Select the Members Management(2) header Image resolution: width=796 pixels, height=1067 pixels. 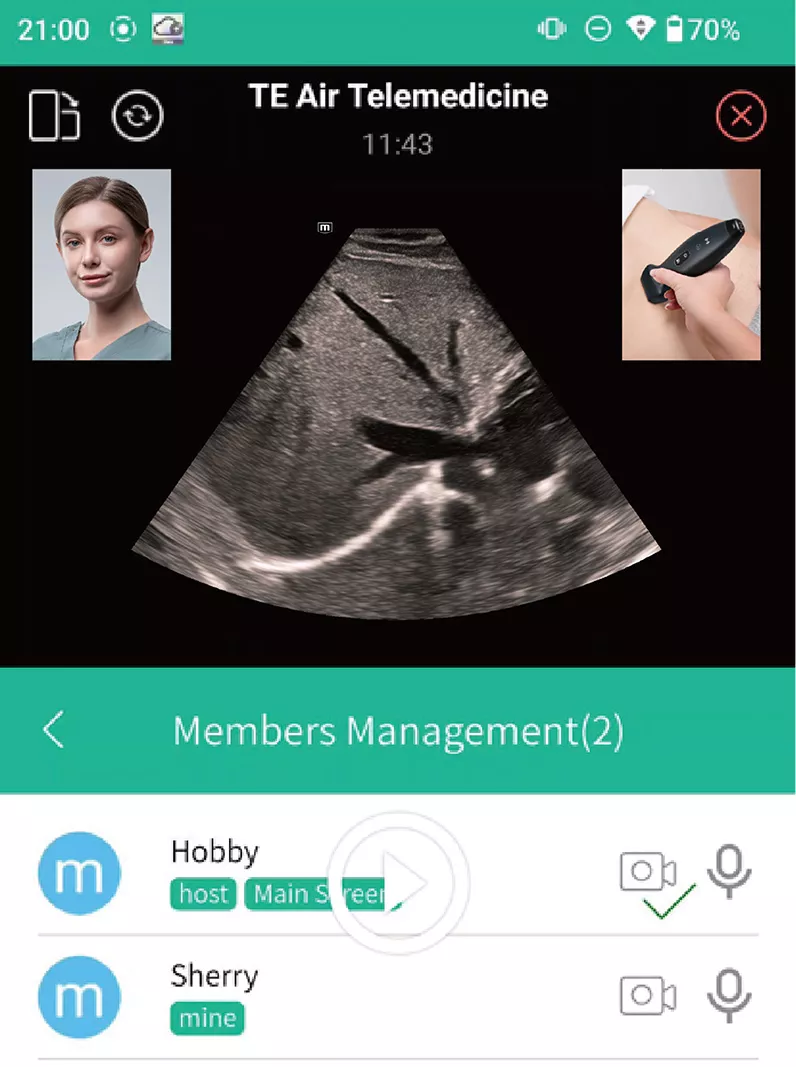coord(398,731)
